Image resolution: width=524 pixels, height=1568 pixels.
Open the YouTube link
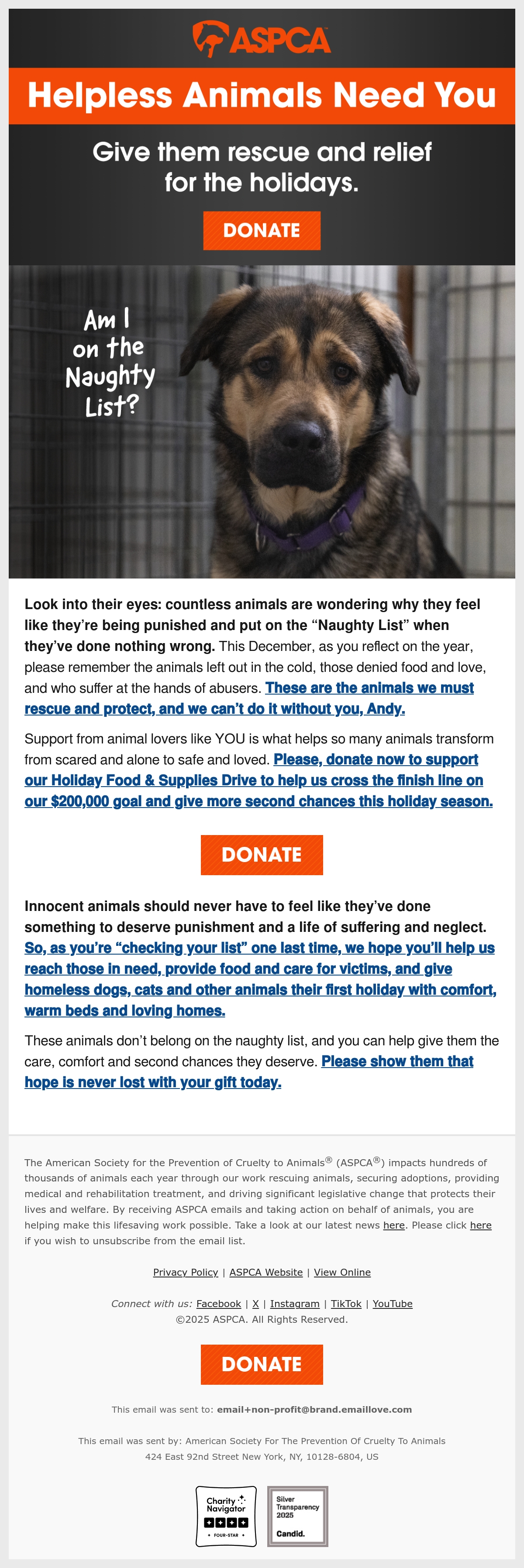pos(393,1303)
